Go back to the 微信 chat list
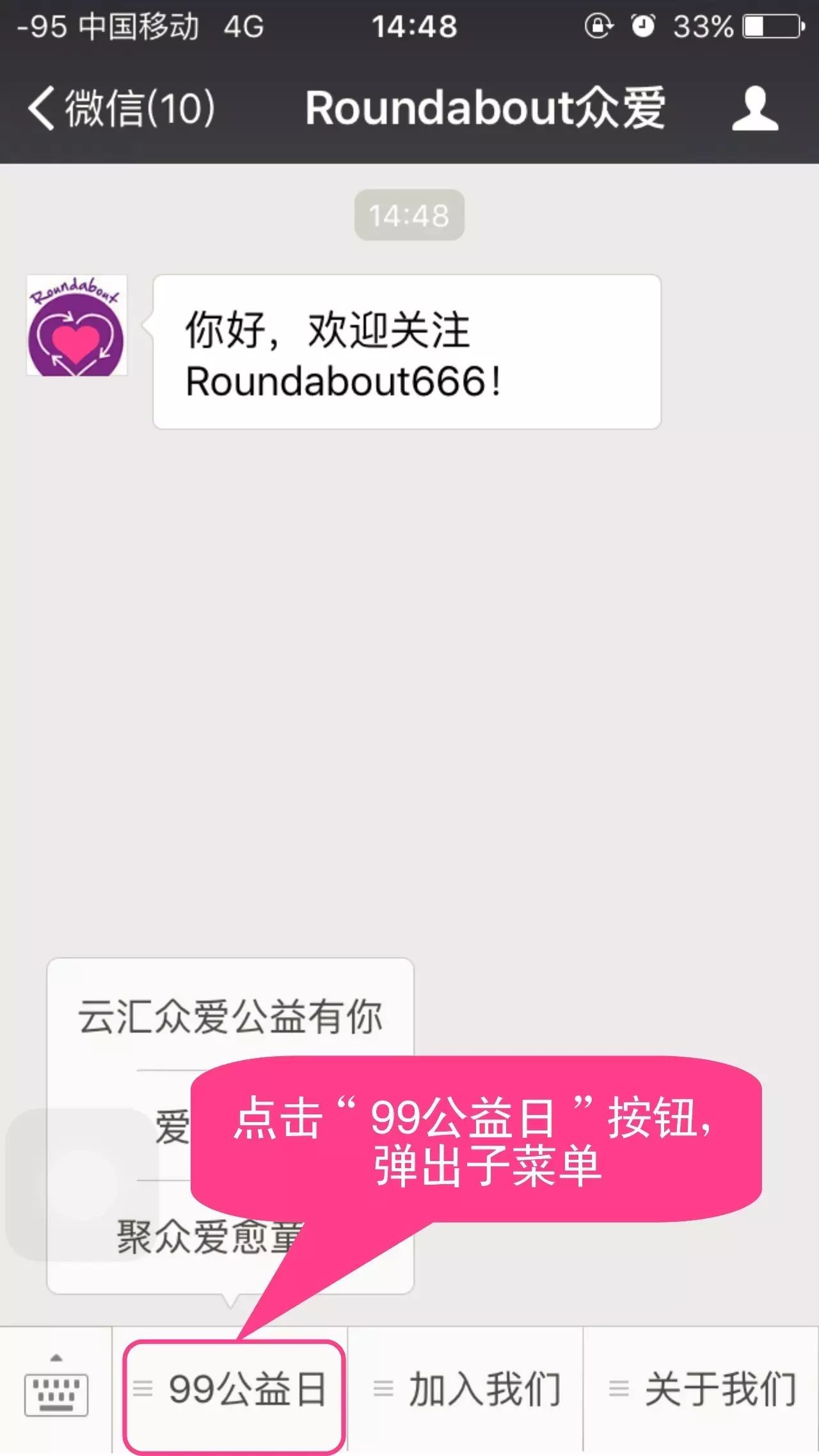The image size is (819, 1456). (122, 107)
